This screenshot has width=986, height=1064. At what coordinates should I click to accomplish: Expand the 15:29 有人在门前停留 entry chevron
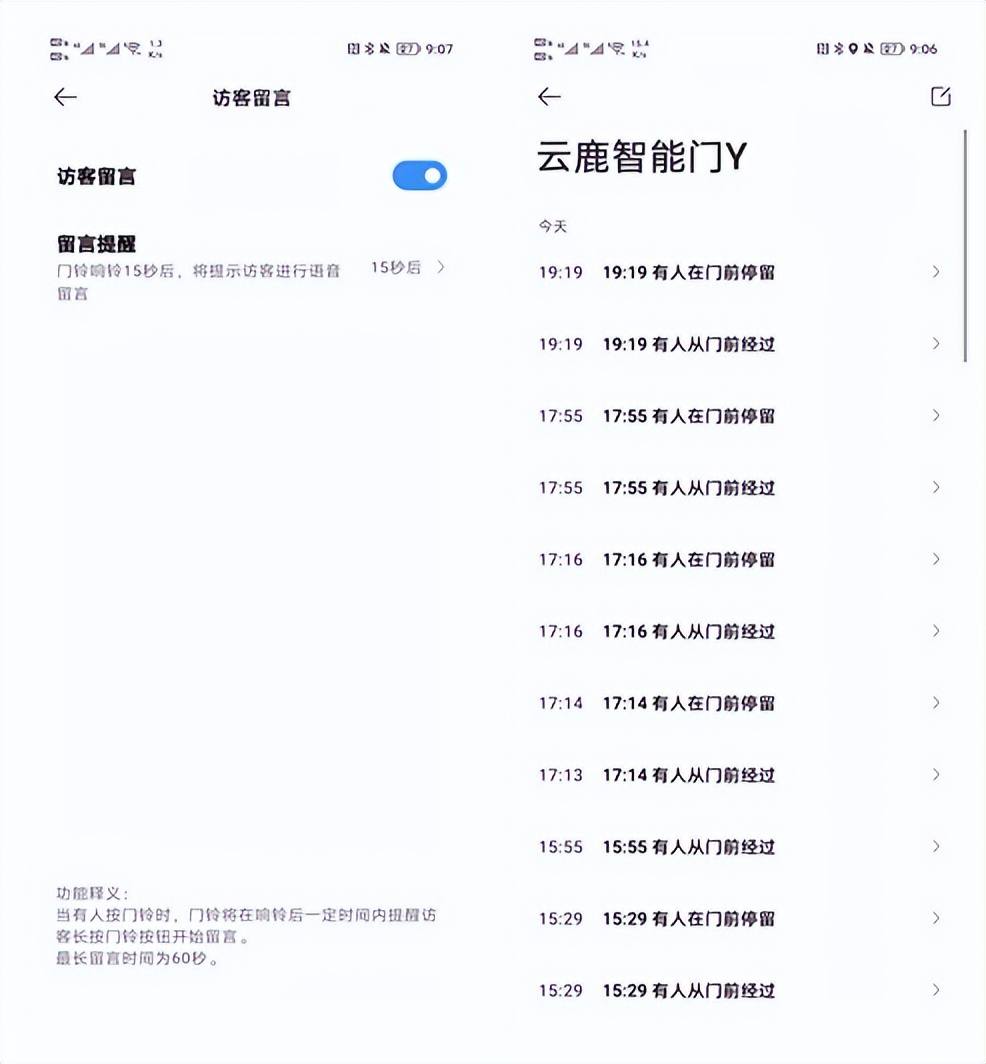(934, 918)
